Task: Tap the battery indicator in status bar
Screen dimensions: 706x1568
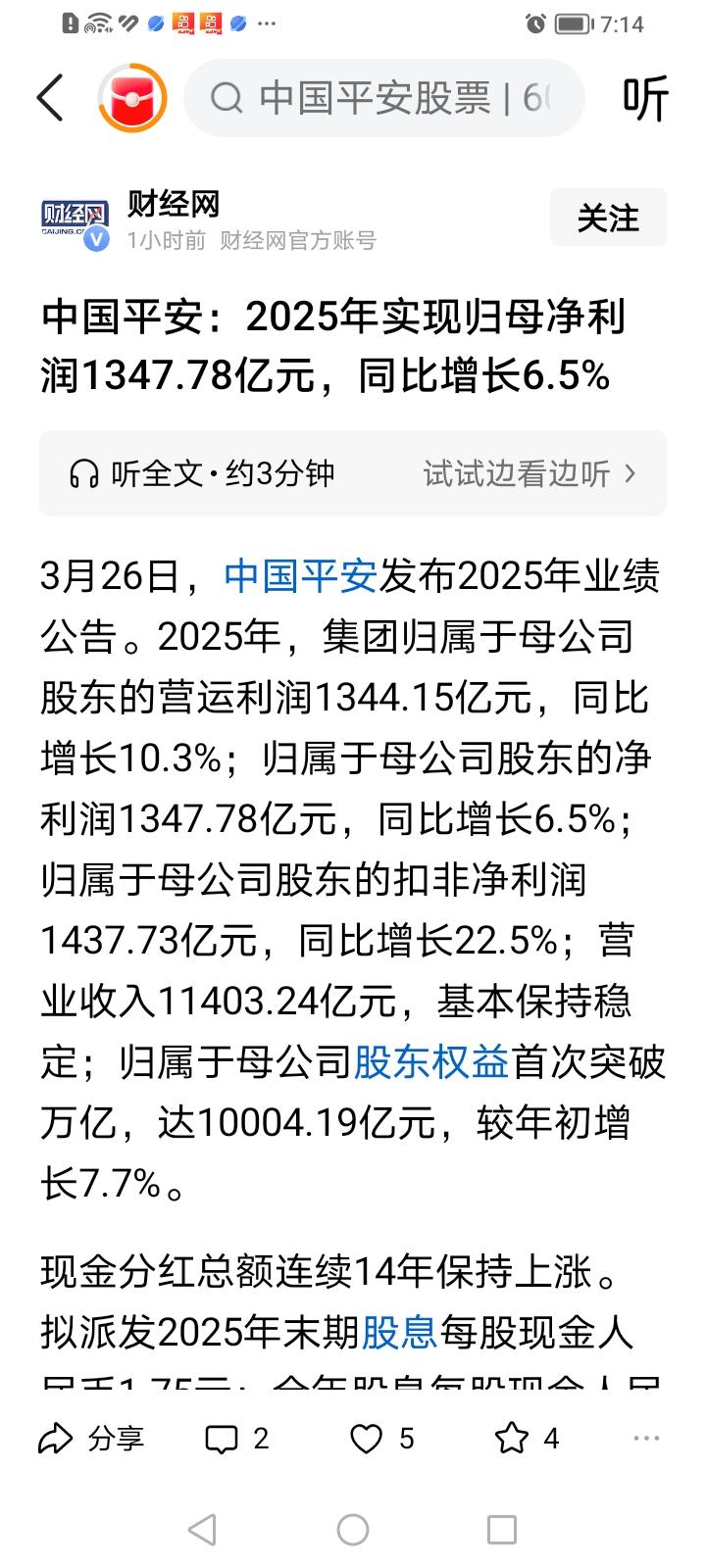Action: coord(576,24)
